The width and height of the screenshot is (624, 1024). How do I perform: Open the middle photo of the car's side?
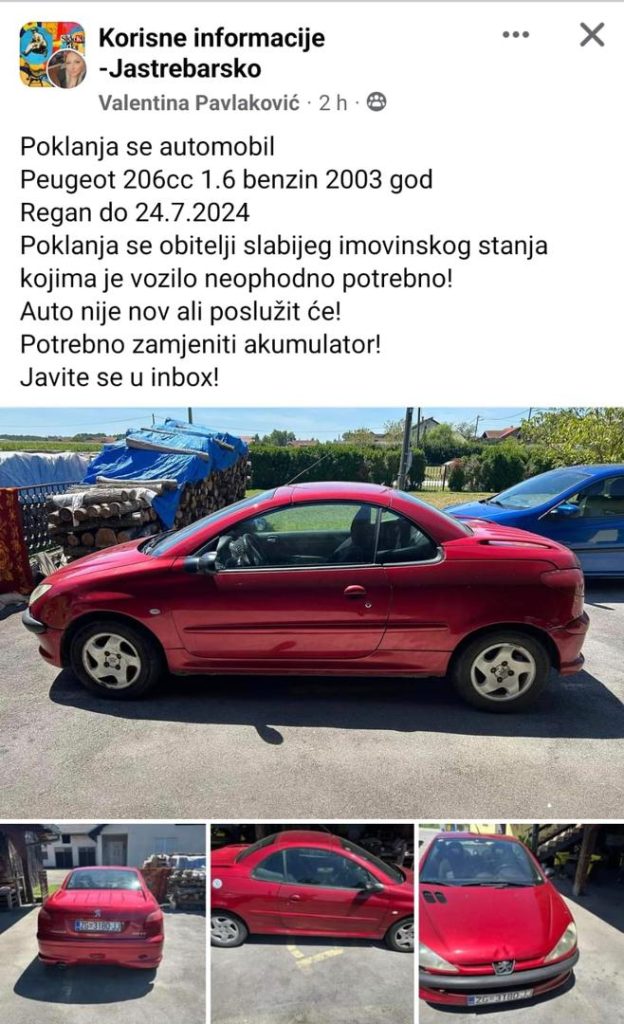(312, 923)
